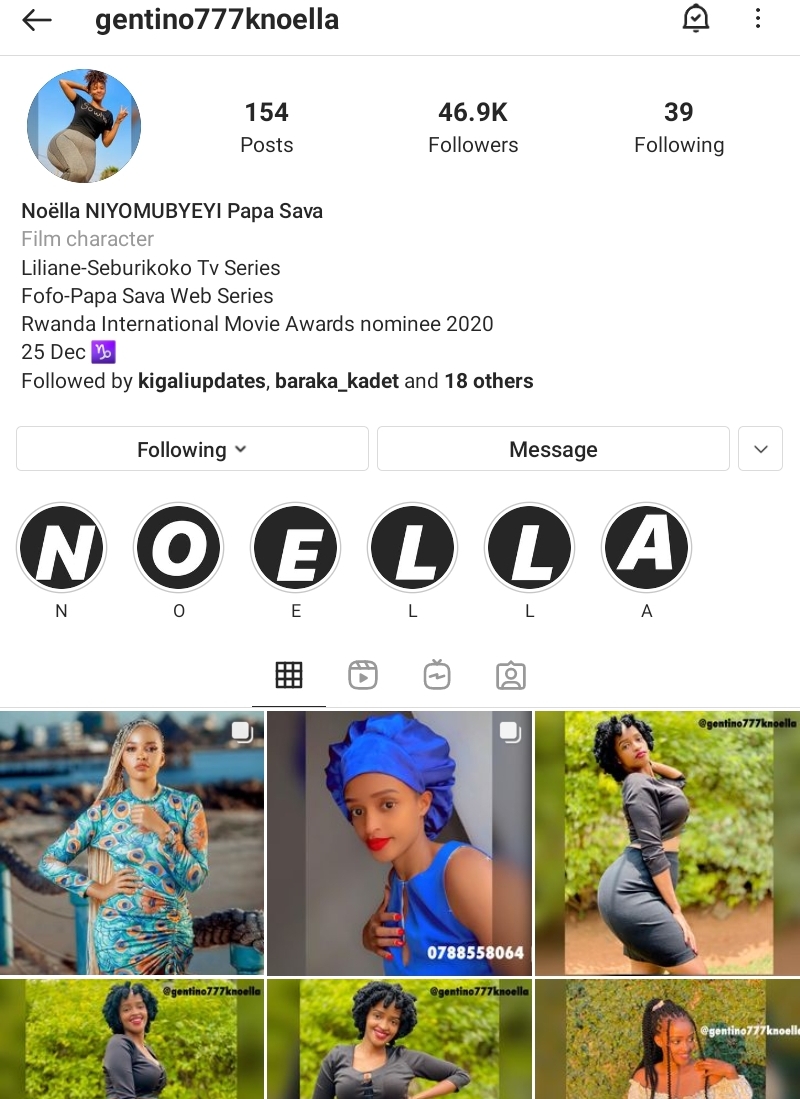
Task: View the profile picture
Action: tap(84, 126)
